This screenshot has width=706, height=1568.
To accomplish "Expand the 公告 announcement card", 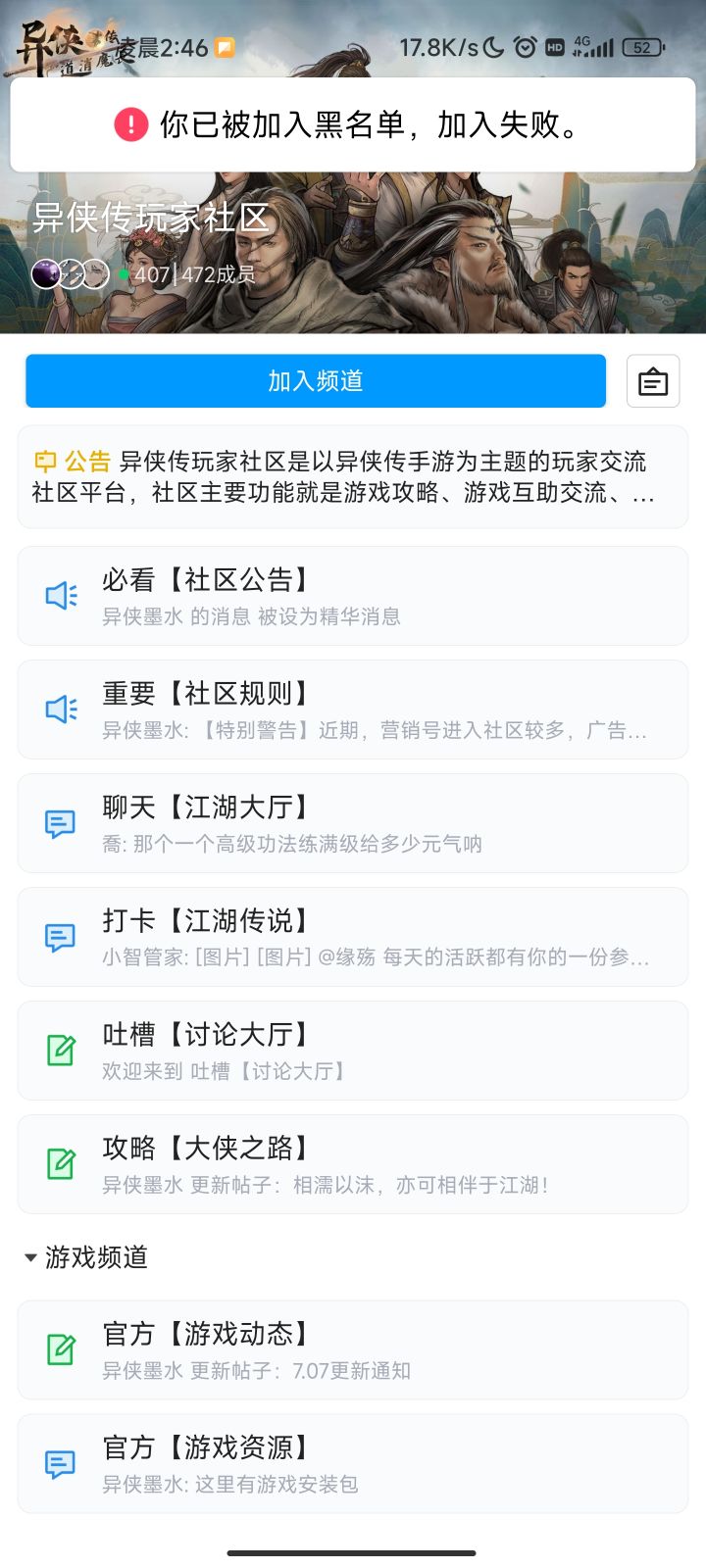I will pyautogui.click(x=353, y=477).
